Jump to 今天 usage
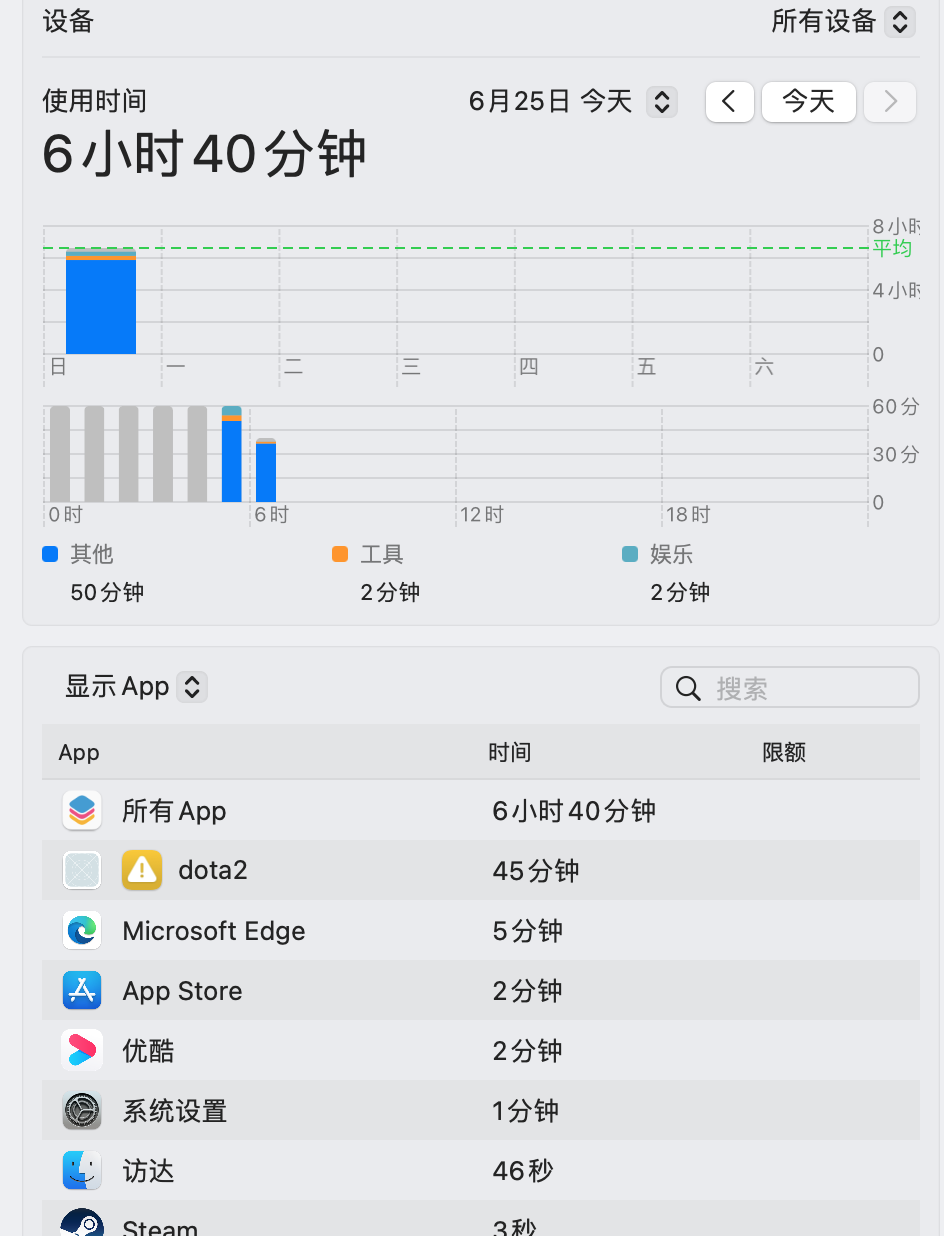 [x=808, y=102]
